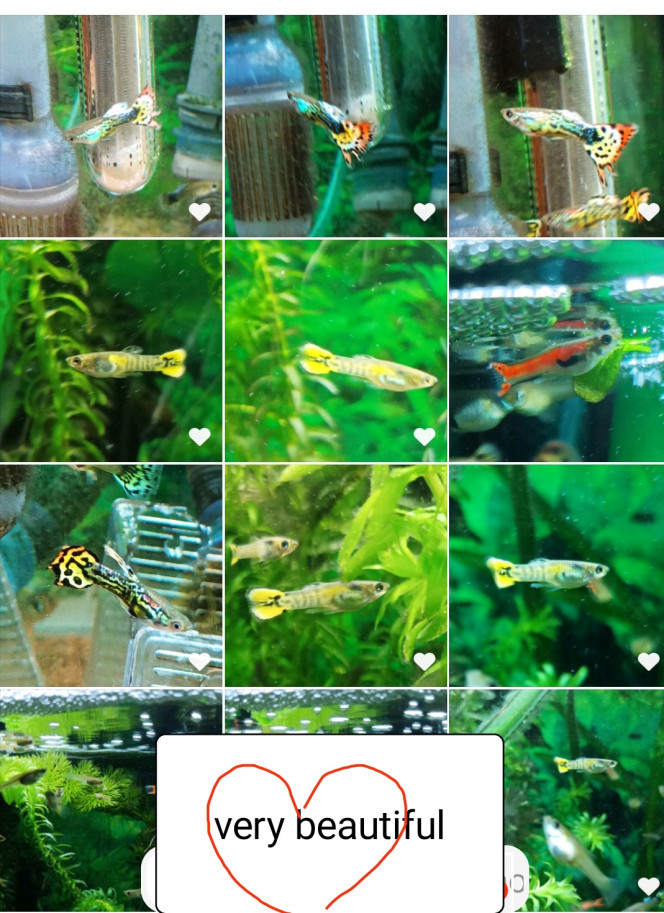664x913 pixels.
Task: Open the red-orange fish near the surface photo
Action: click(x=555, y=350)
